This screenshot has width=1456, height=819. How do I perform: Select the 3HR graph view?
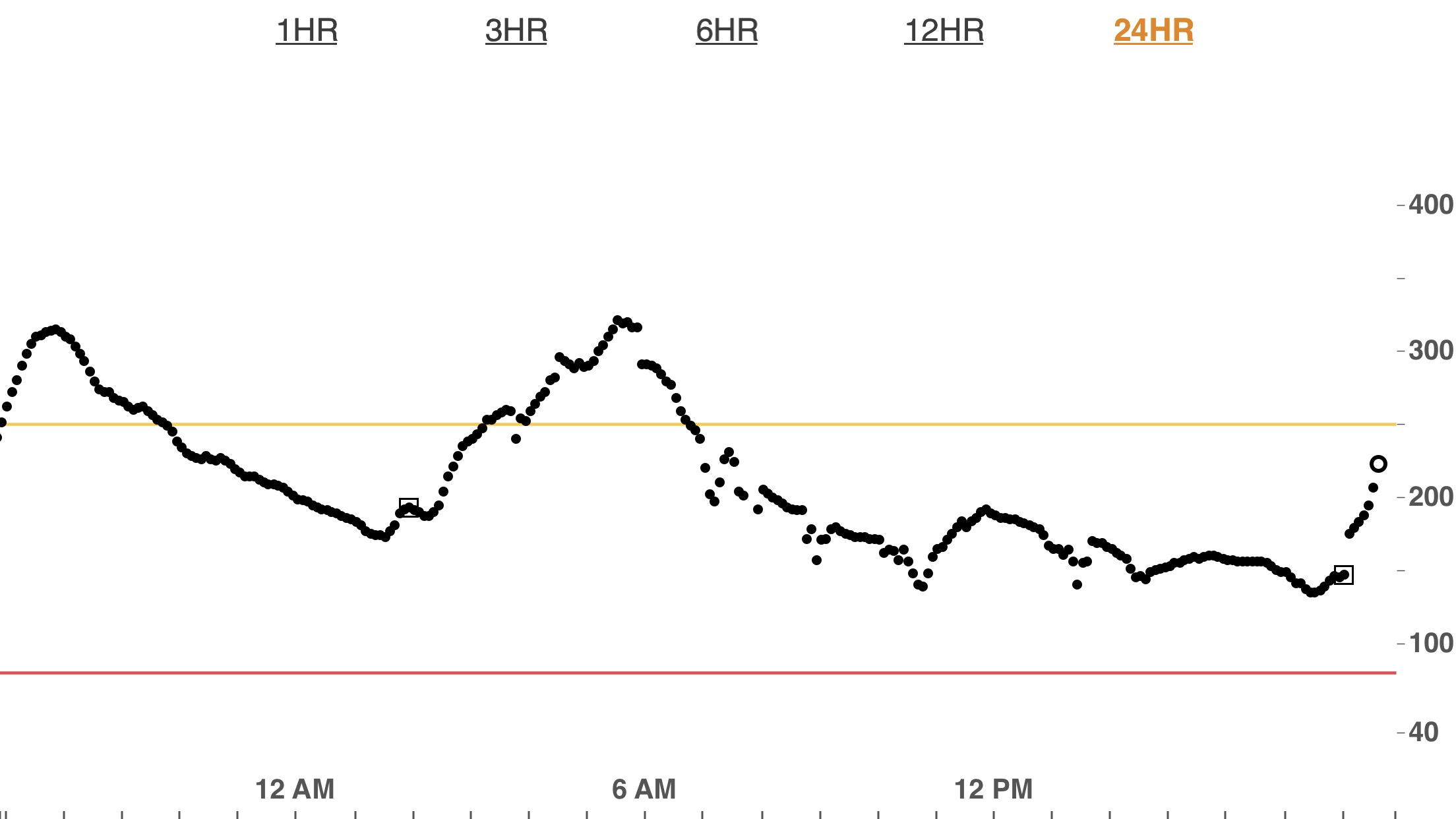point(516,30)
